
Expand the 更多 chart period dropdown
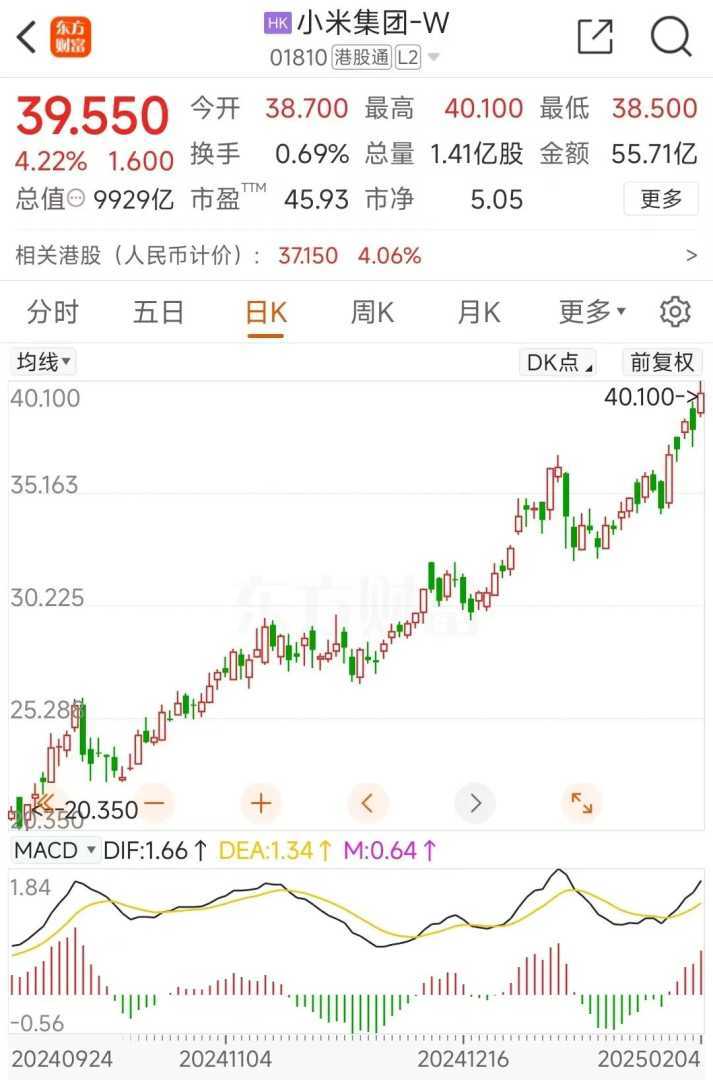click(x=592, y=313)
